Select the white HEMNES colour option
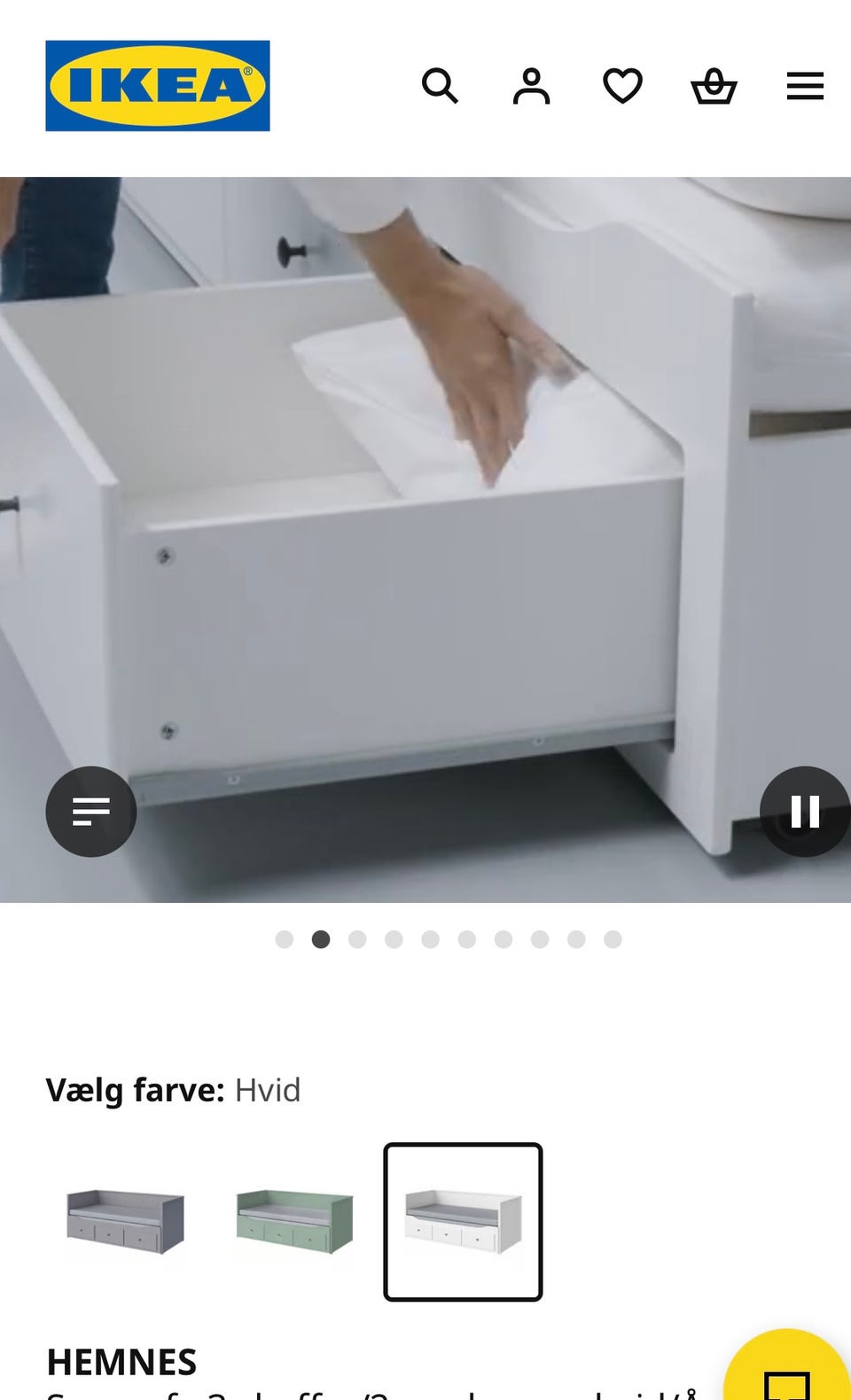The width and height of the screenshot is (851, 1400). [x=463, y=1222]
